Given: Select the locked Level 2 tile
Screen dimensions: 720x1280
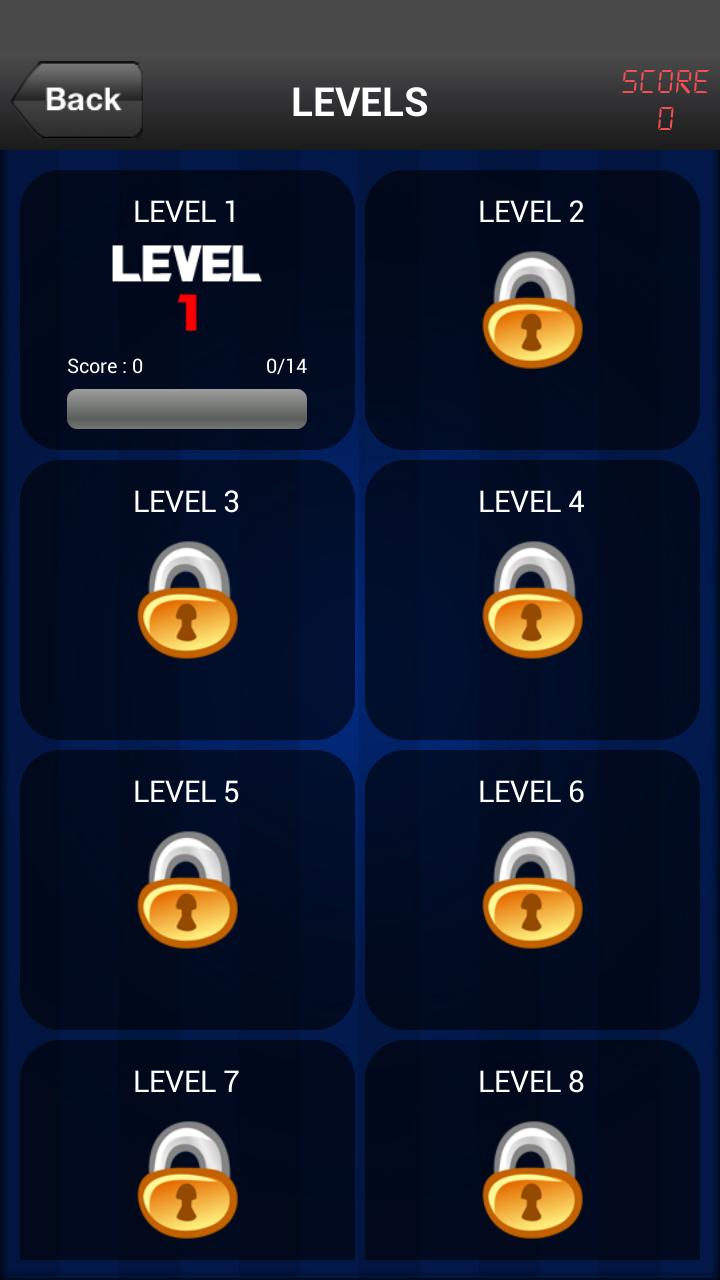Looking at the screenshot, I should (x=532, y=310).
